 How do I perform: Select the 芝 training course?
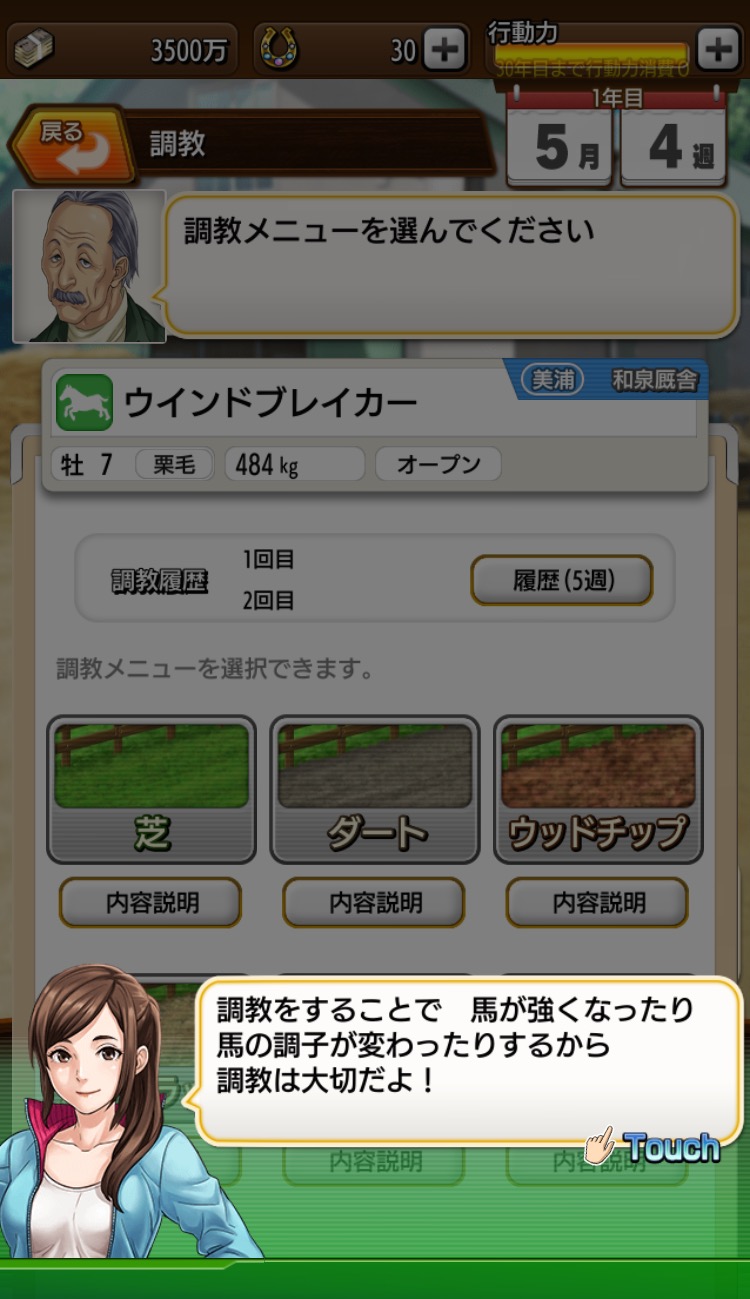coord(151,789)
